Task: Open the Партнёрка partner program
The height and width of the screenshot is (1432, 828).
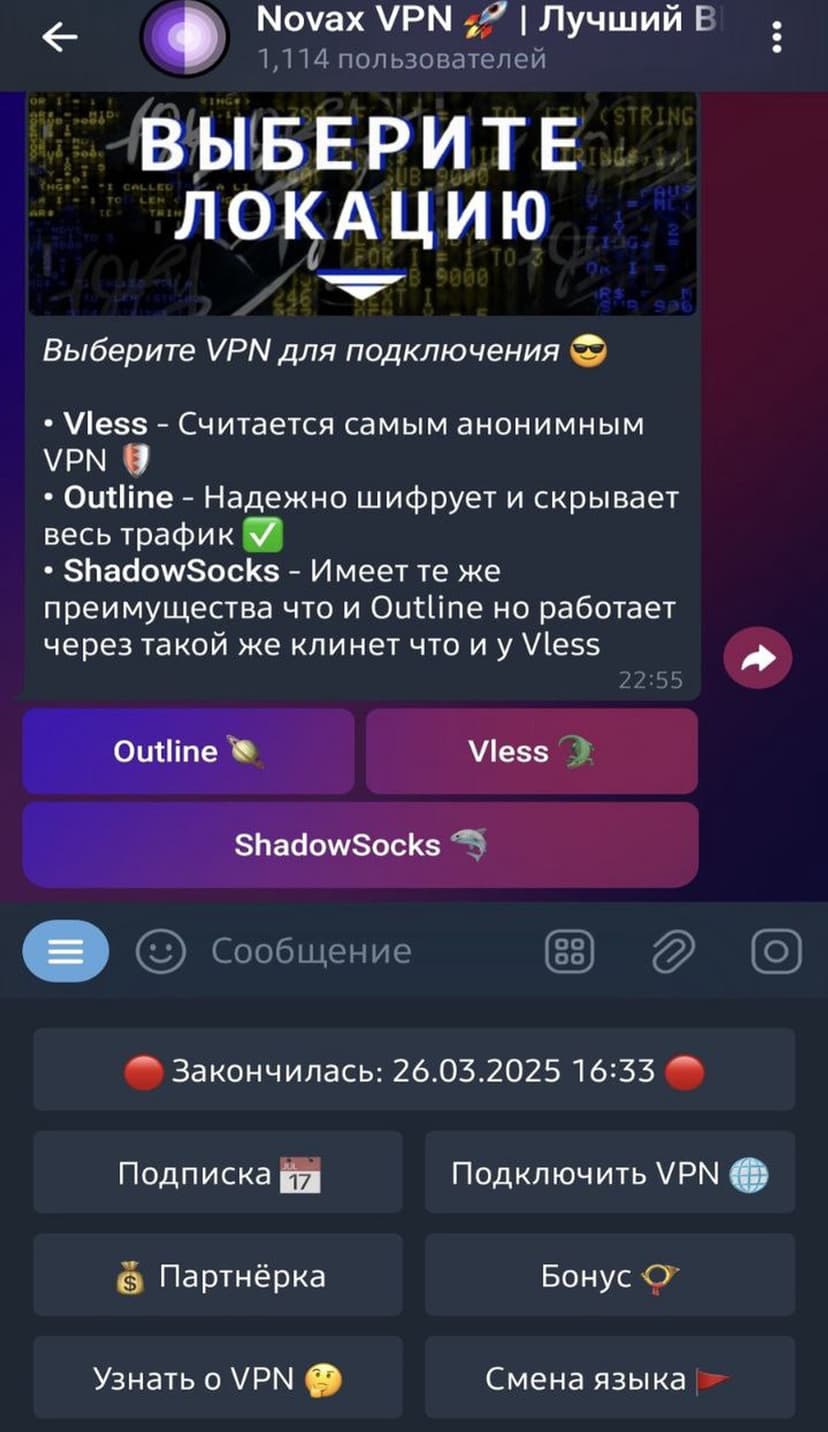Action: pos(218,1276)
